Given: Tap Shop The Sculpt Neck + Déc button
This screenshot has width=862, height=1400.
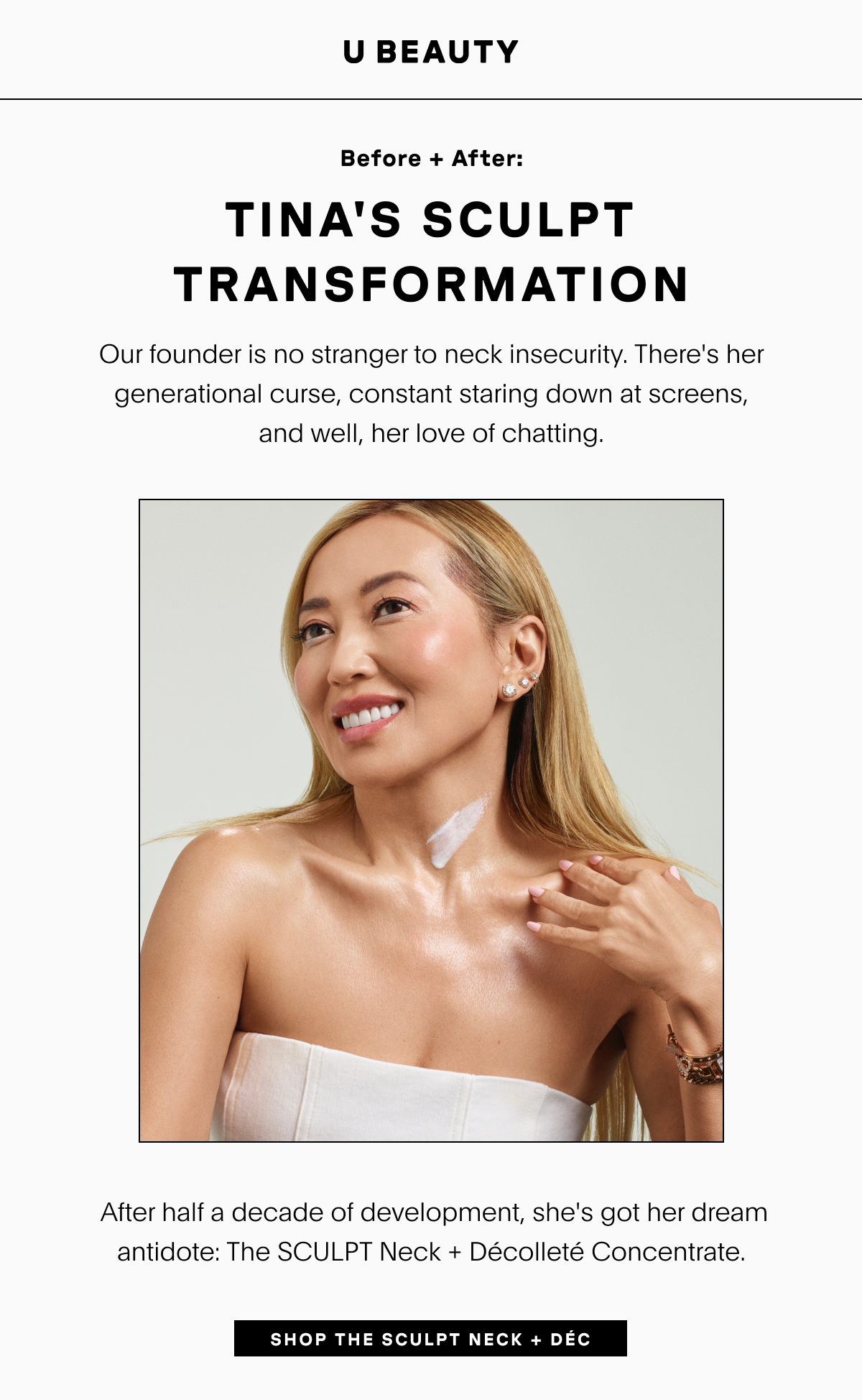Looking at the screenshot, I should (430, 1339).
